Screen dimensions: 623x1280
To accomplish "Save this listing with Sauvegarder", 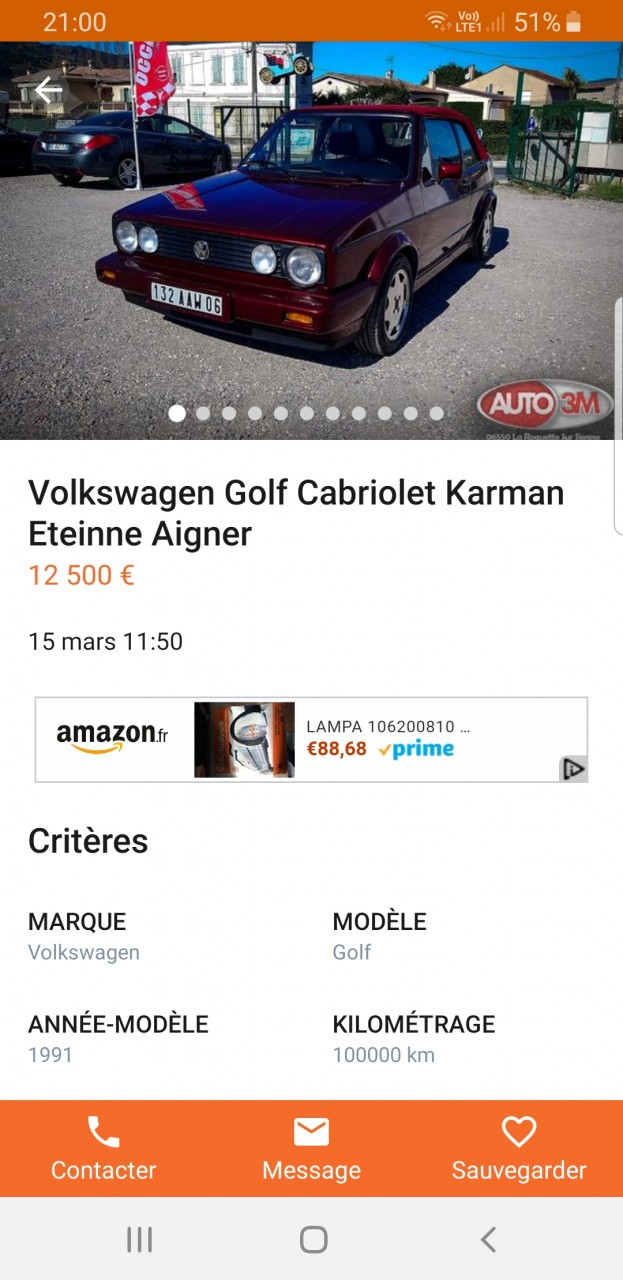I will [519, 1149].
